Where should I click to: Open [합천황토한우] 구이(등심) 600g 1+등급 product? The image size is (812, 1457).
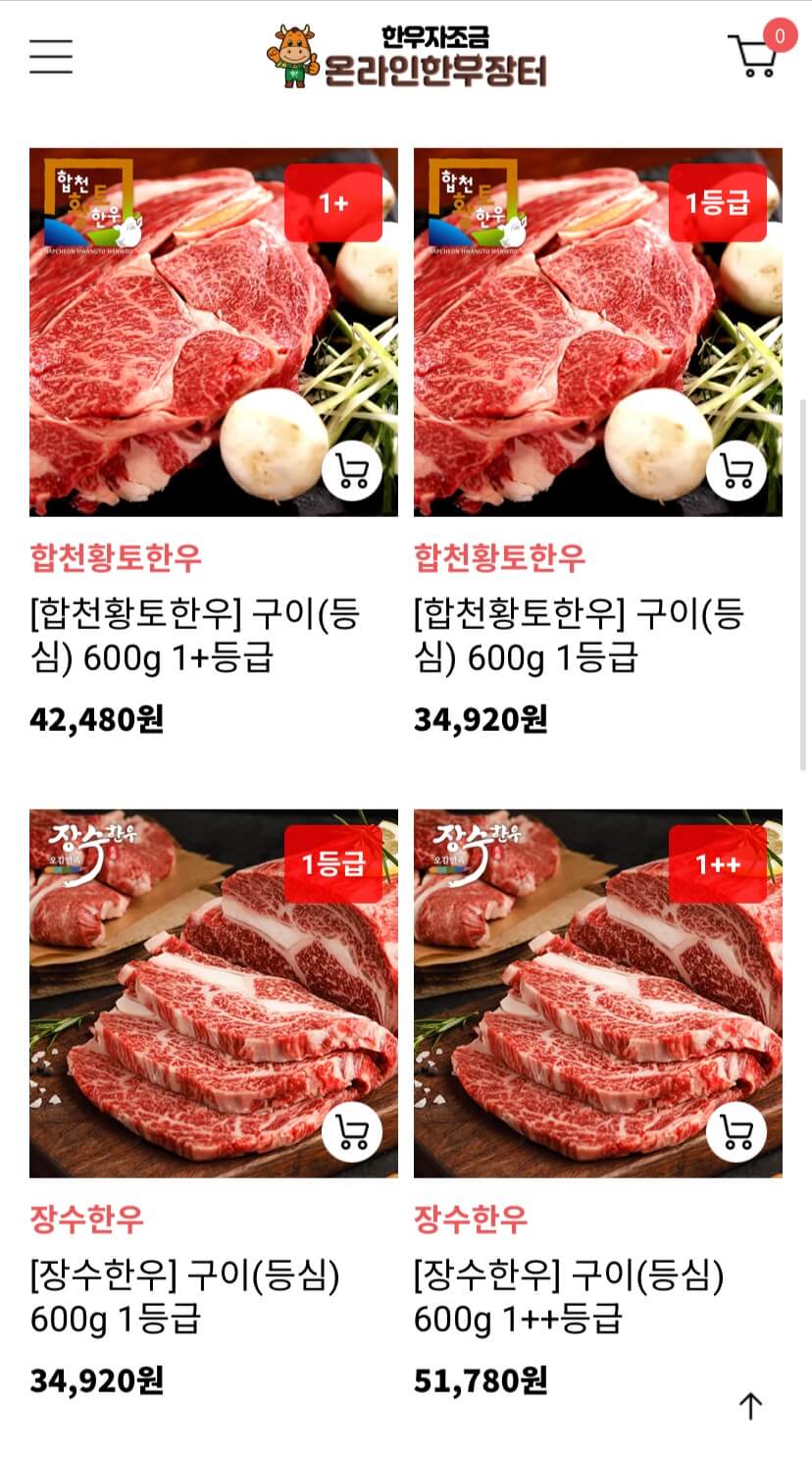point(196,634)
